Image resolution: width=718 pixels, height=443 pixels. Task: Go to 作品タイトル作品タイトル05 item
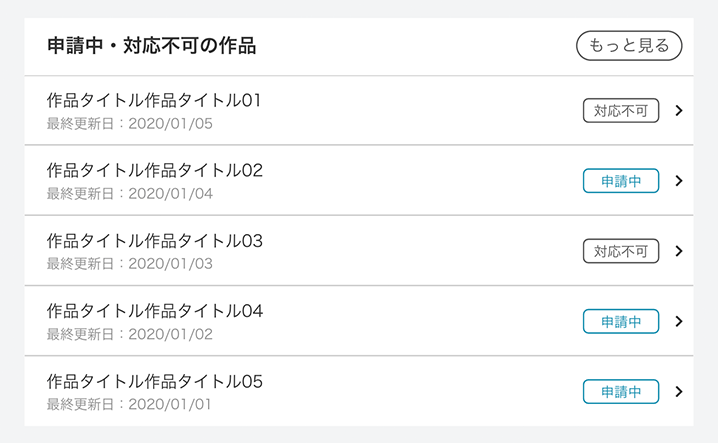click(x=358, y=392)
